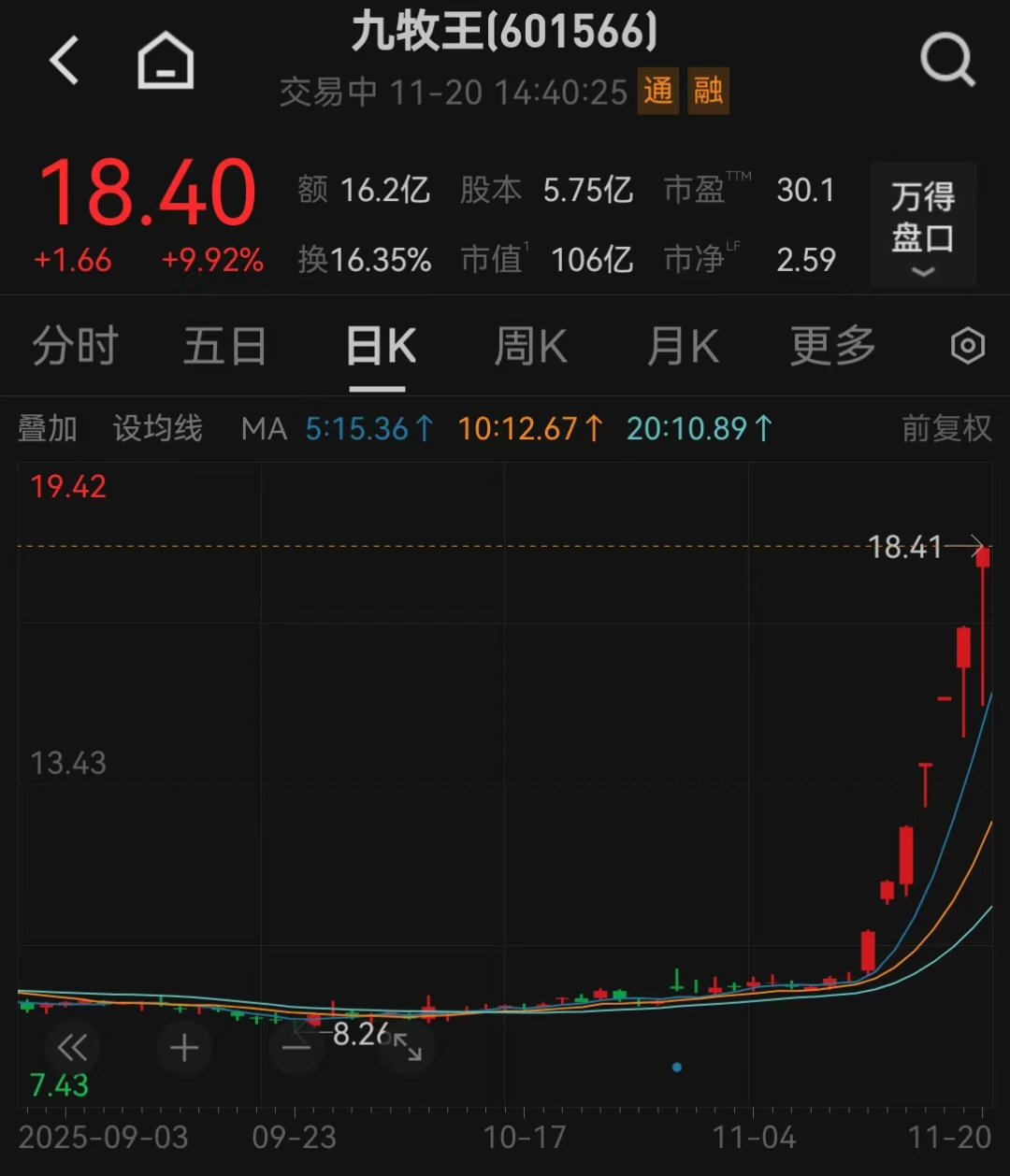This screenshot has width=1010, height=1176.
Task: Shift the chart left with double arrows
Action: (72, 1048)
